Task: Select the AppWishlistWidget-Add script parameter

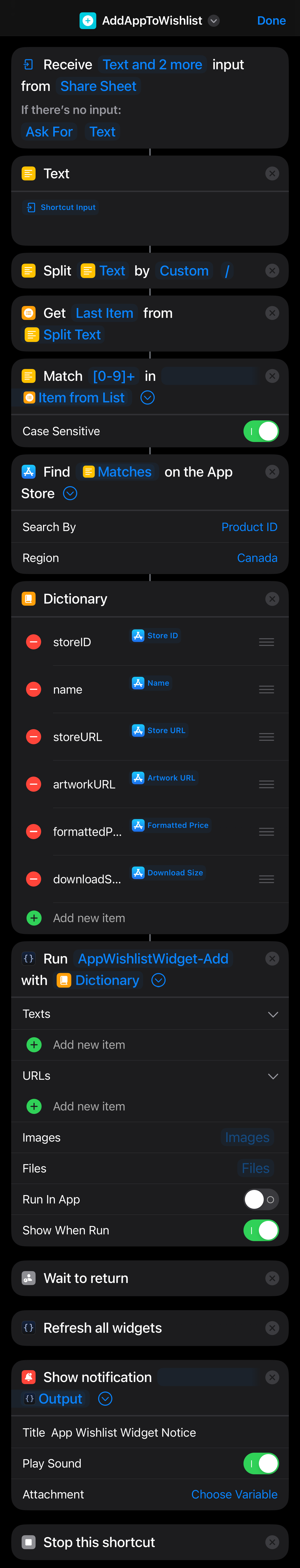Action: click(153, 959)
